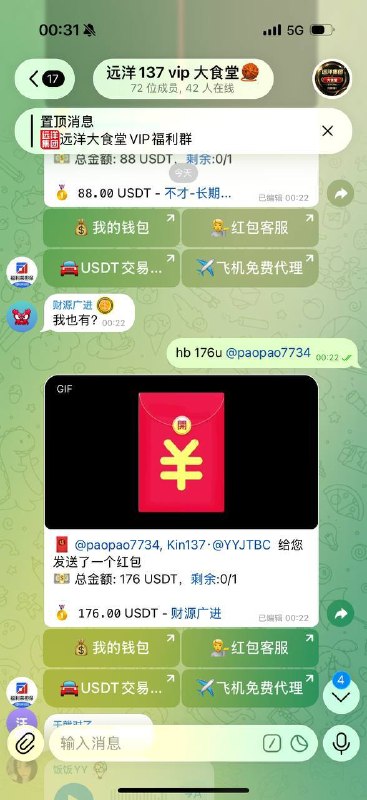Forward the 176 USDT red packet message
Screen dimensions: 367x800
[x=340, y=614]
